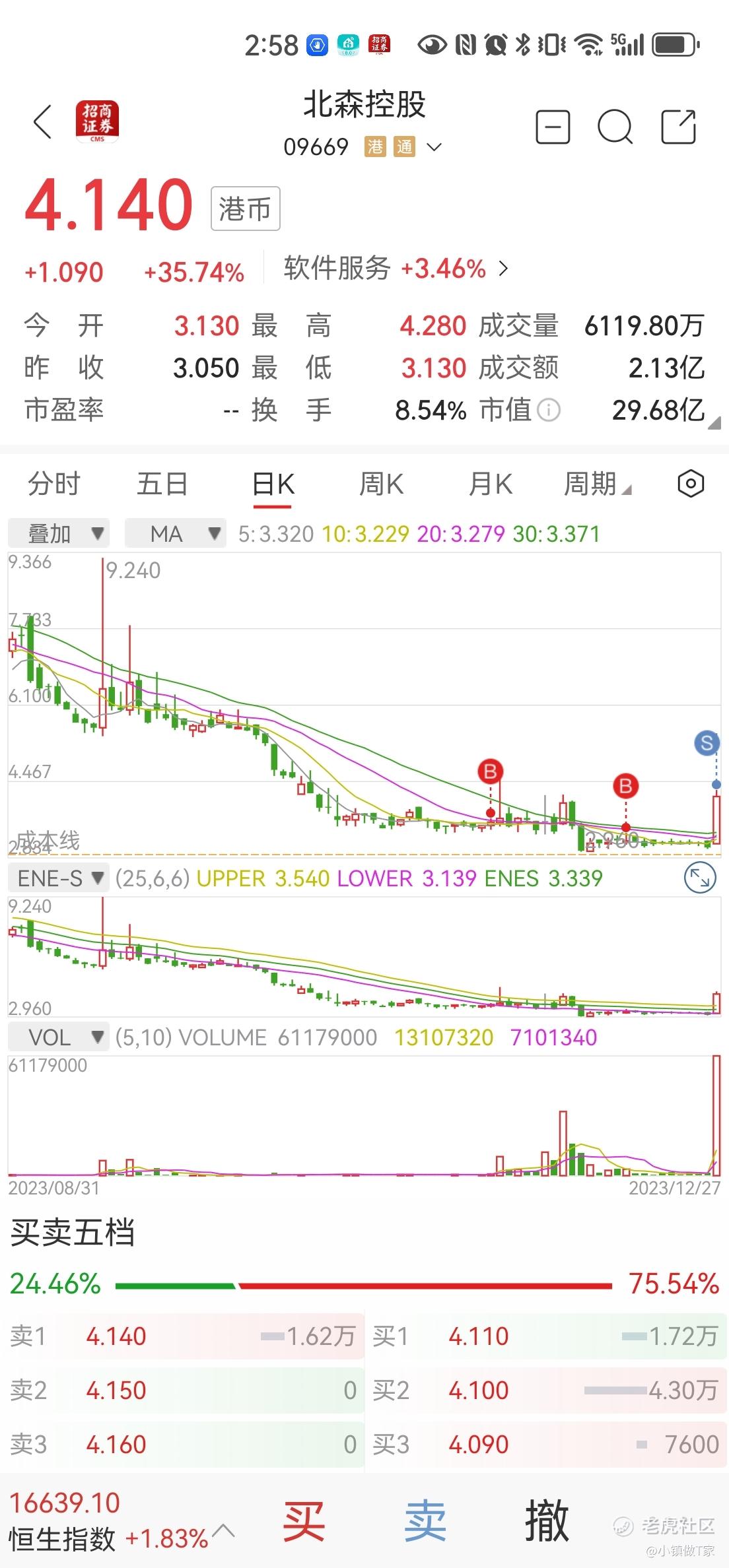Expand chart to fullscreen
729x1568 pixels.
pyautogui.click(x=700, y=878)
